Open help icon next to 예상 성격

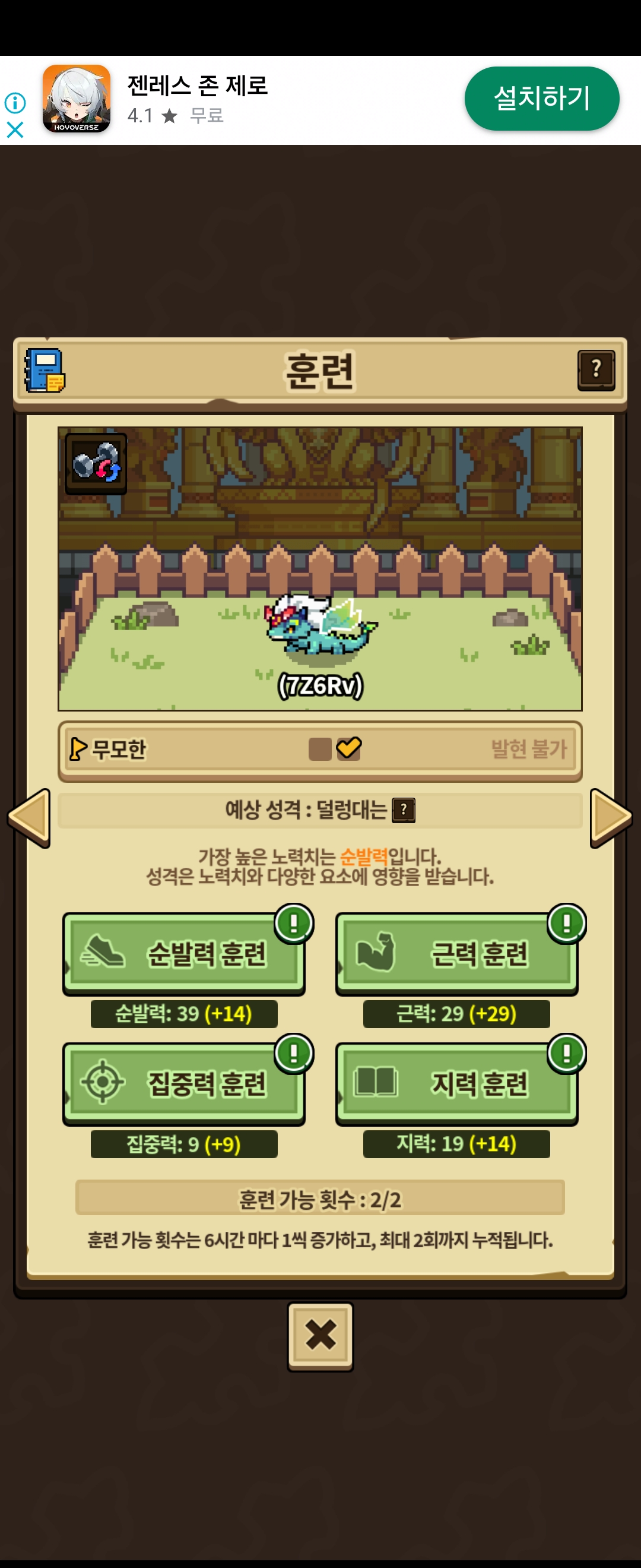(x=403, y=810)
